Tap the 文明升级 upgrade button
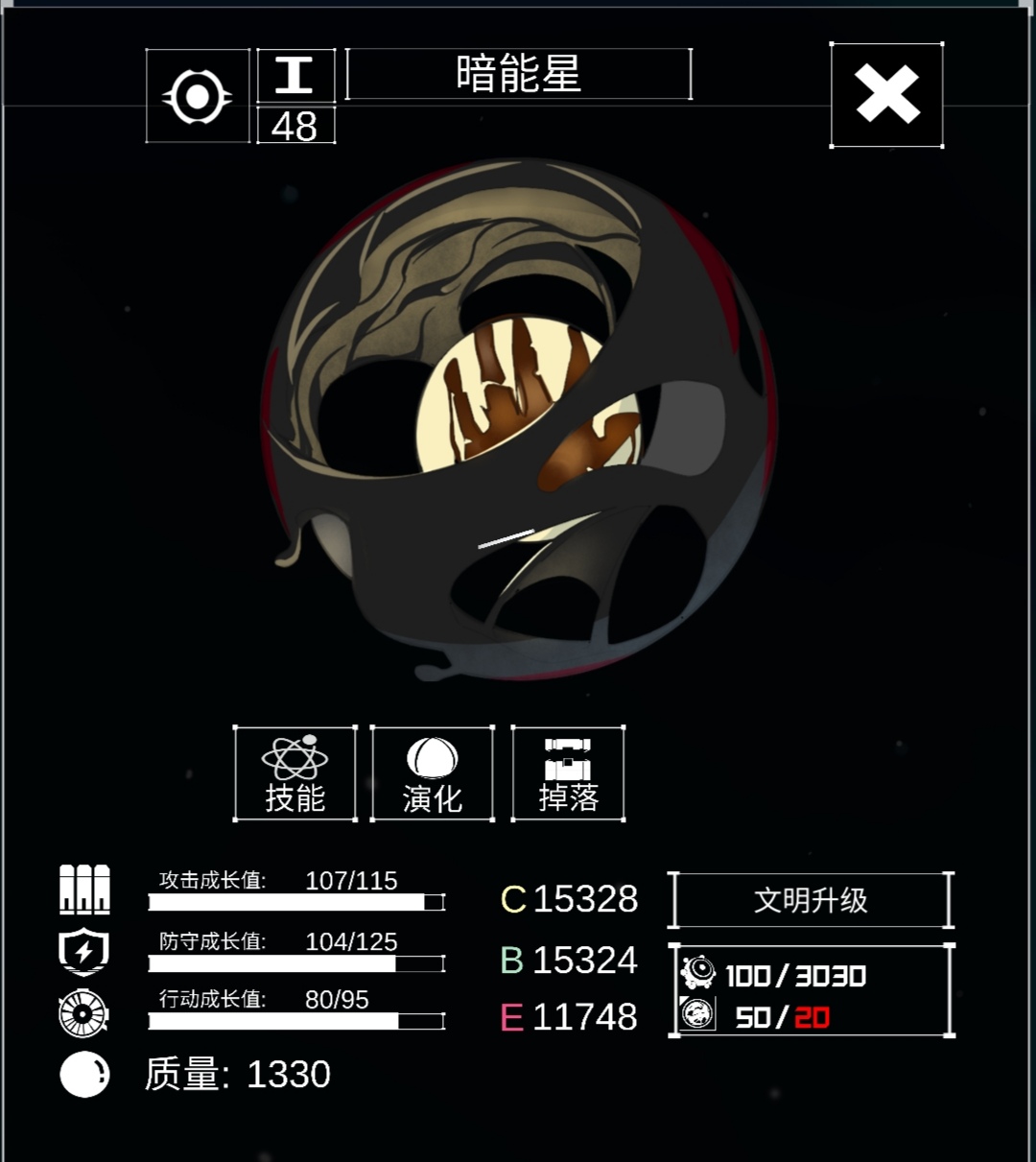Image resolution: width=1036 pixels, height=1162 pixels. [x=811, y=900]
